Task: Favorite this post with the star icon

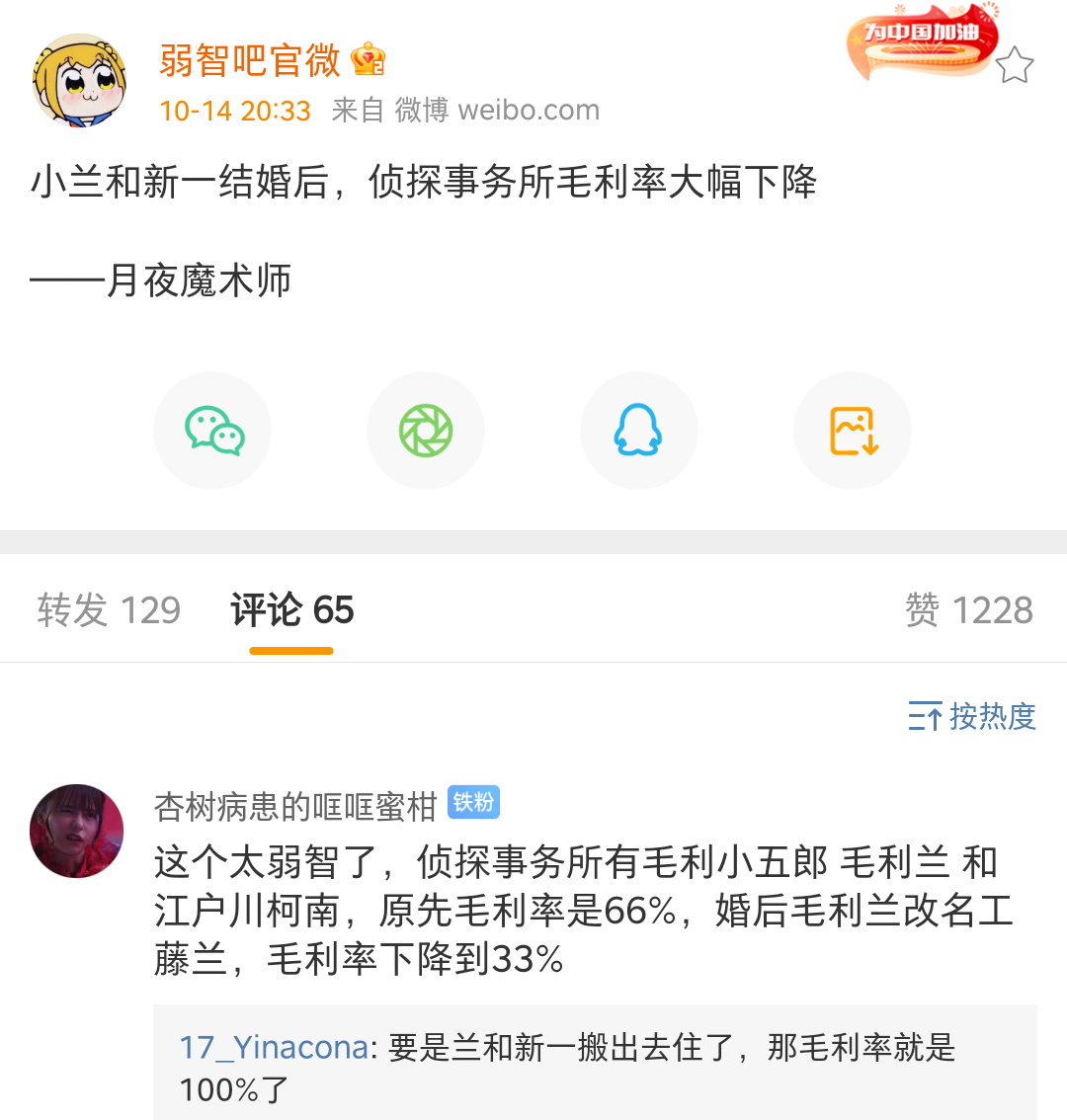Action: pyautogui.click(x=1014, y=66)
